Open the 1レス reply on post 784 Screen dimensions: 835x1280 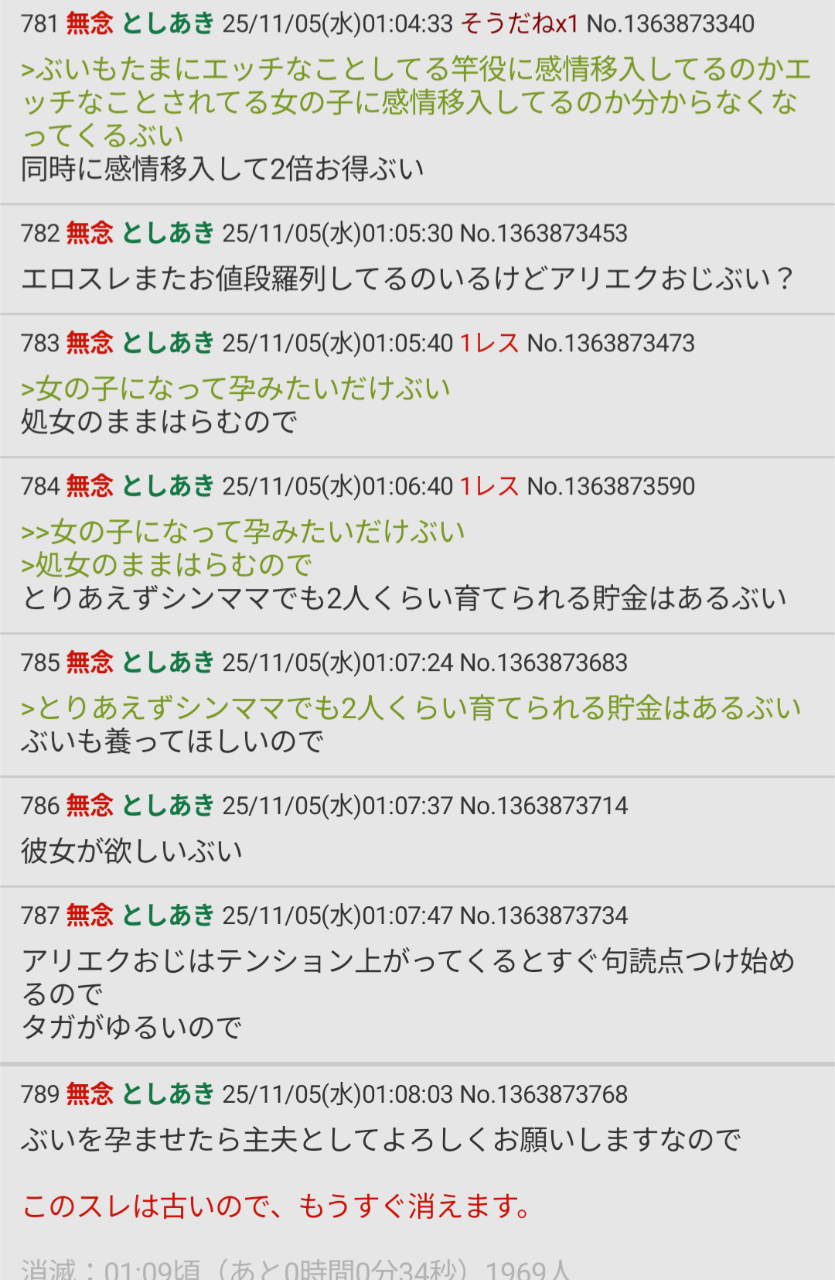pos(489,486)
